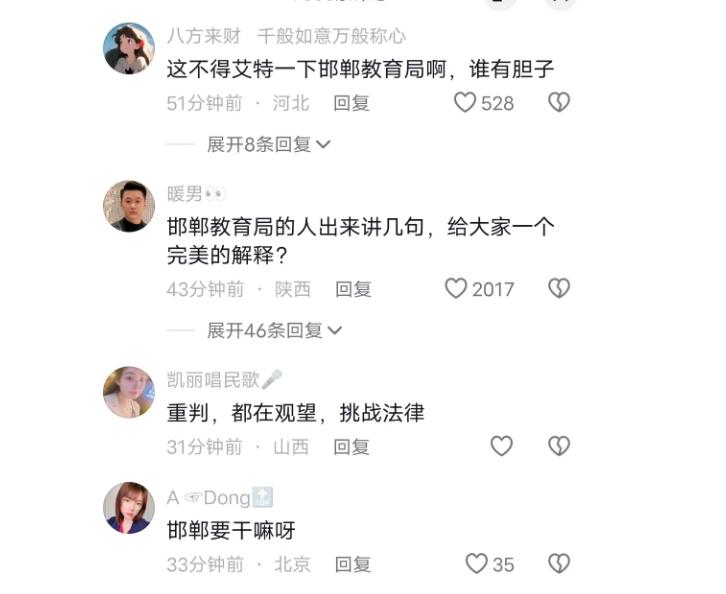Like the comment by 八方来财
This screenshot has width=726, height=594.
point(465,102)
